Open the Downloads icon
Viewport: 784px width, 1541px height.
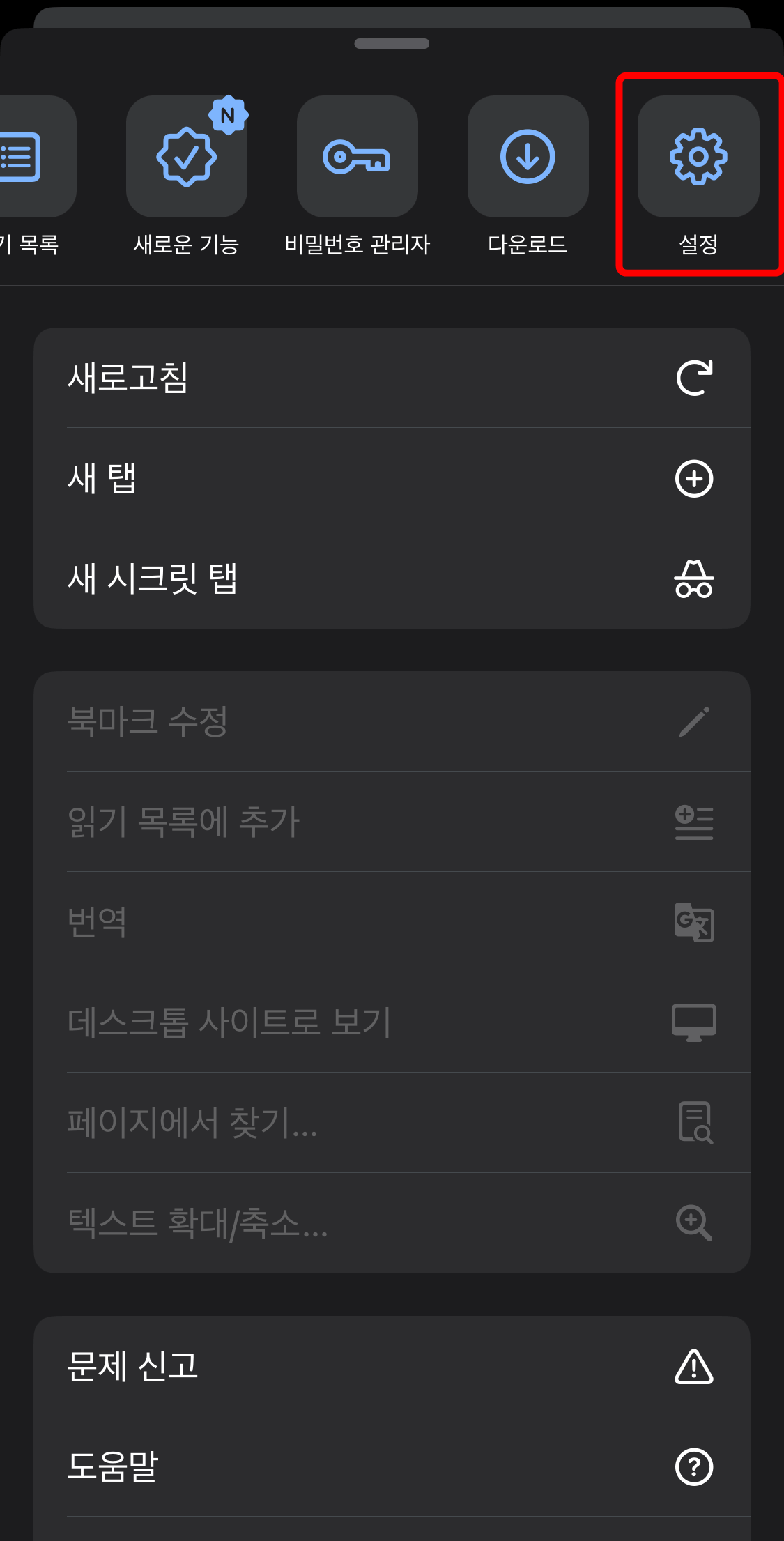(x=528, y=155)
